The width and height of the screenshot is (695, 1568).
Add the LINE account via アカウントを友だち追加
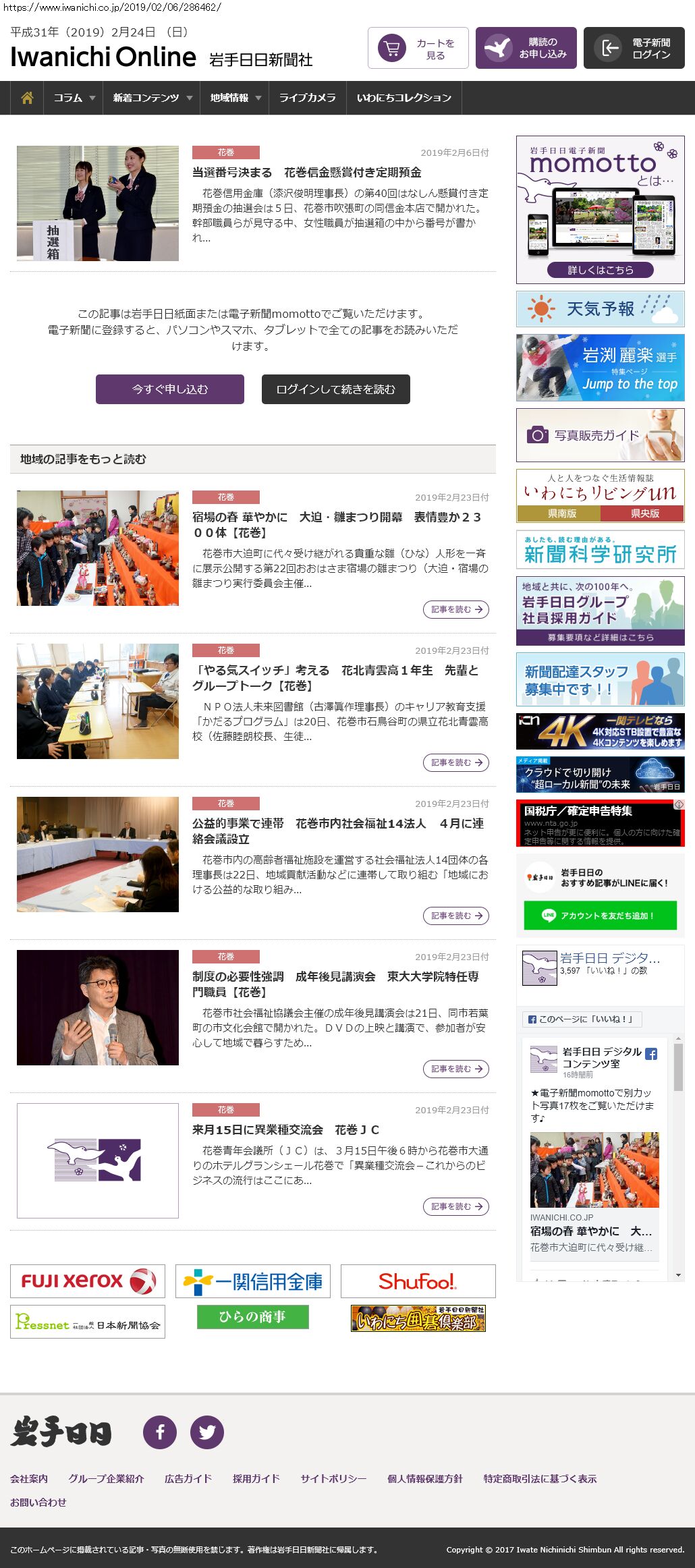[x=600, y=916]
